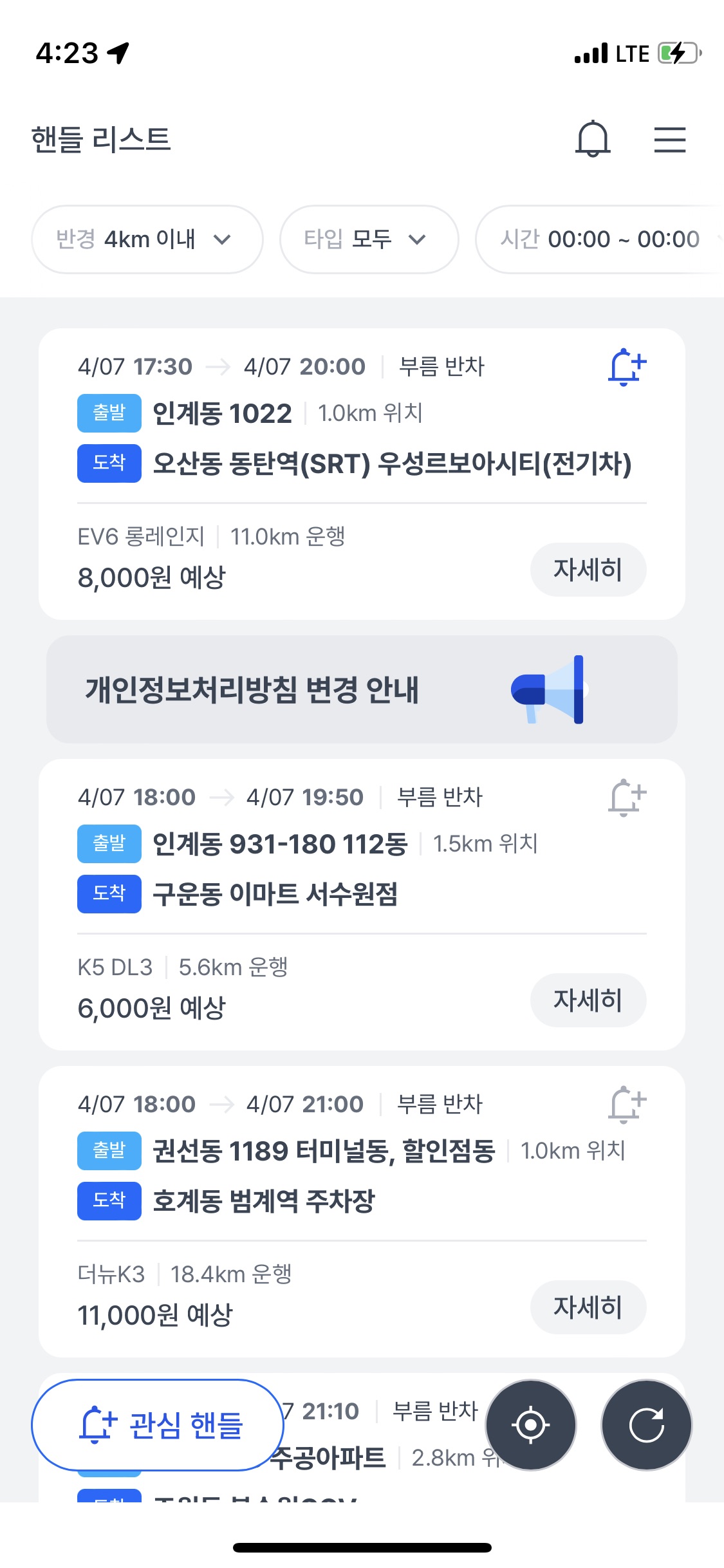The height and width of the screenshot is (1568, 724).
Task: Open the notifications bell in header
Action: pos(593,139)
